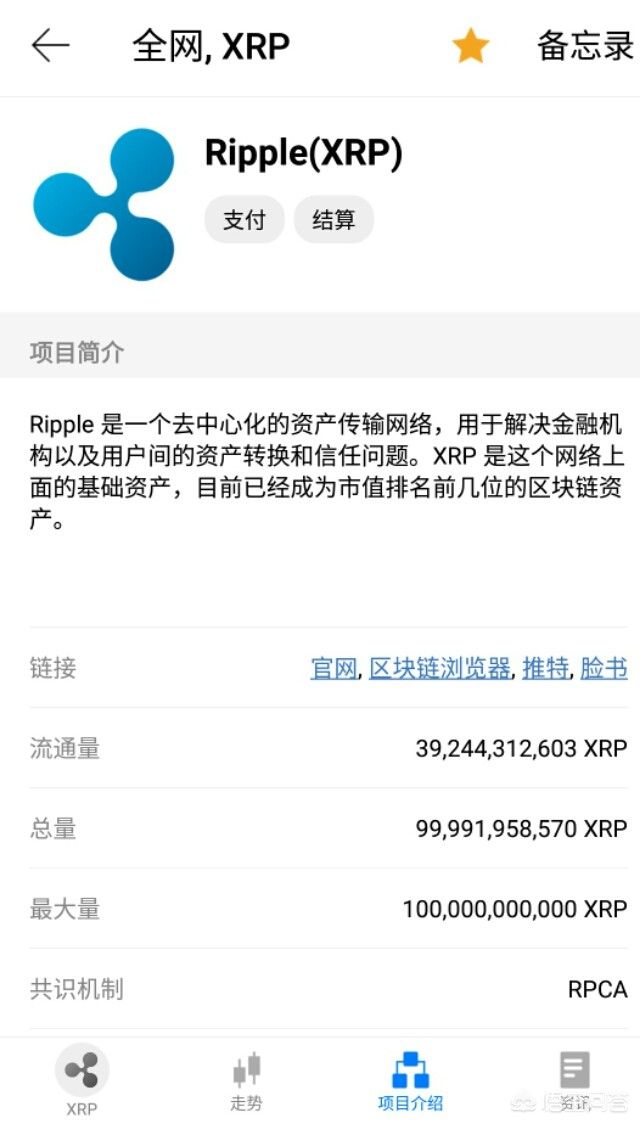Open the 区块链浏览器 link

tap(440, 669)
